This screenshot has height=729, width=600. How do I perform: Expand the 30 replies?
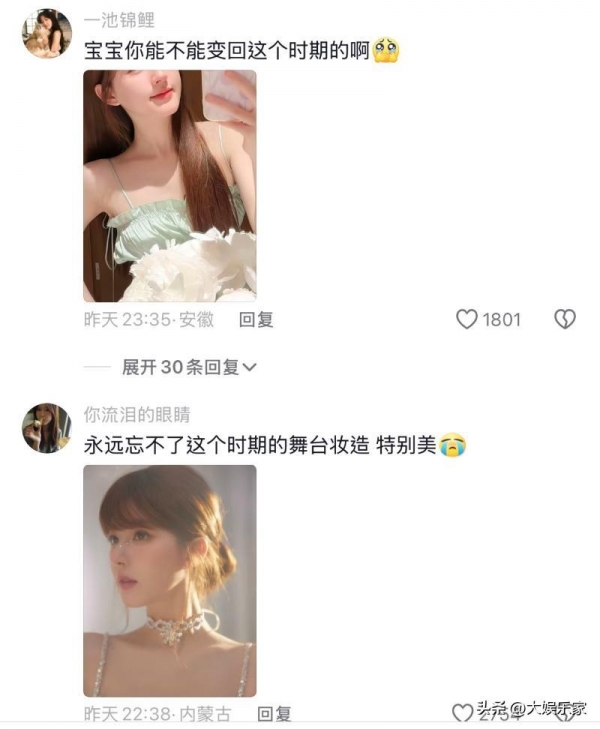click(189, 368)
